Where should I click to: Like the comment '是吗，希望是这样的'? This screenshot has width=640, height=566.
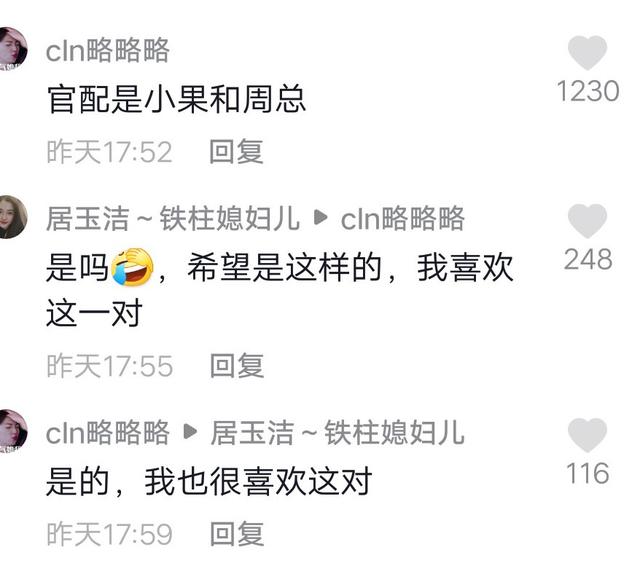point(587,221)
